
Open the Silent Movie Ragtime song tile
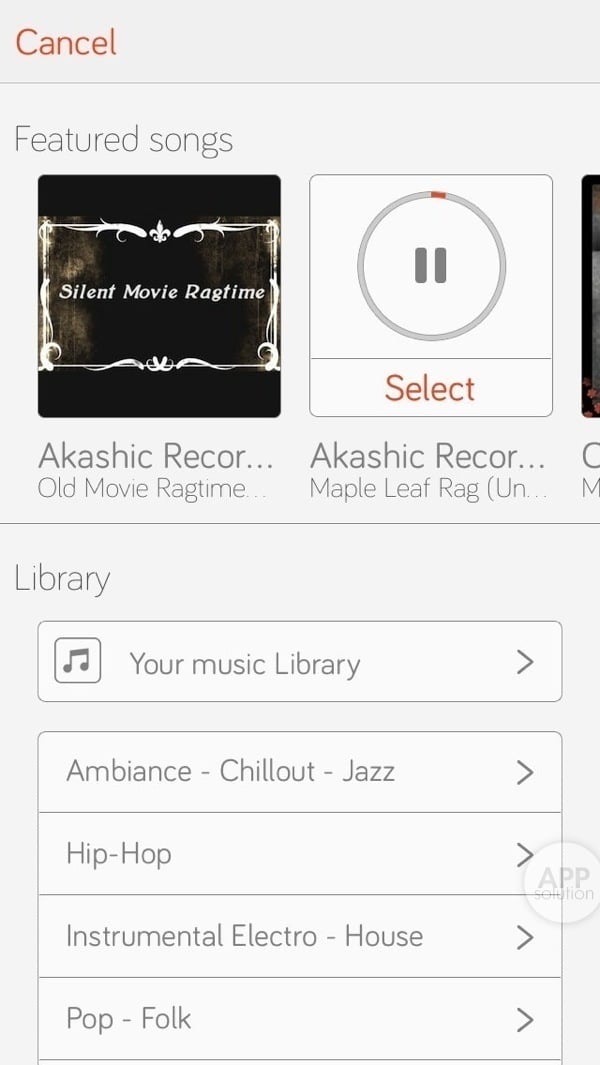click(x=159, y=295)
